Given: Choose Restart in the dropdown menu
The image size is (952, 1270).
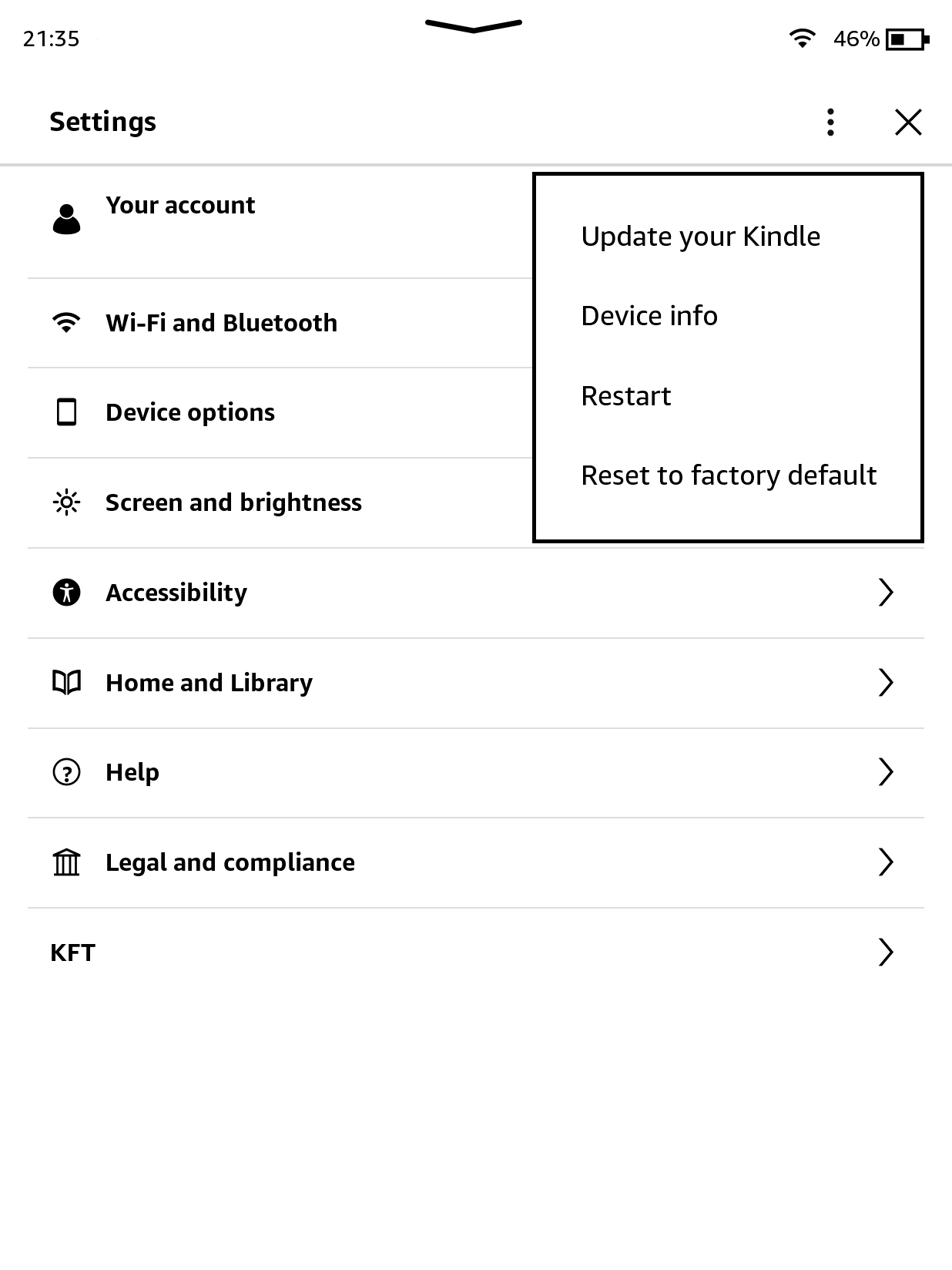Looking at the screenshot, I should pyautogui.click(x=625, y=396).
